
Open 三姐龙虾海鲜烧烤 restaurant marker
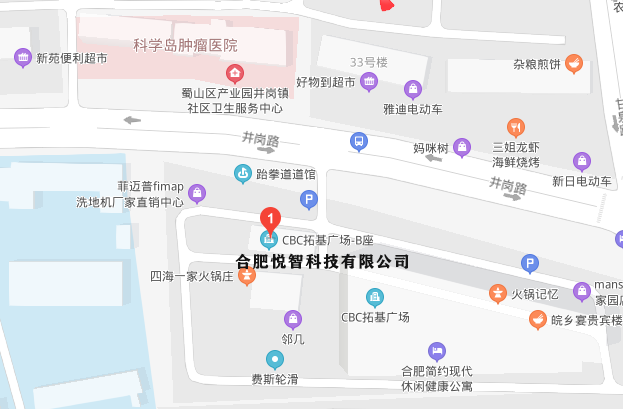(515, 127)
